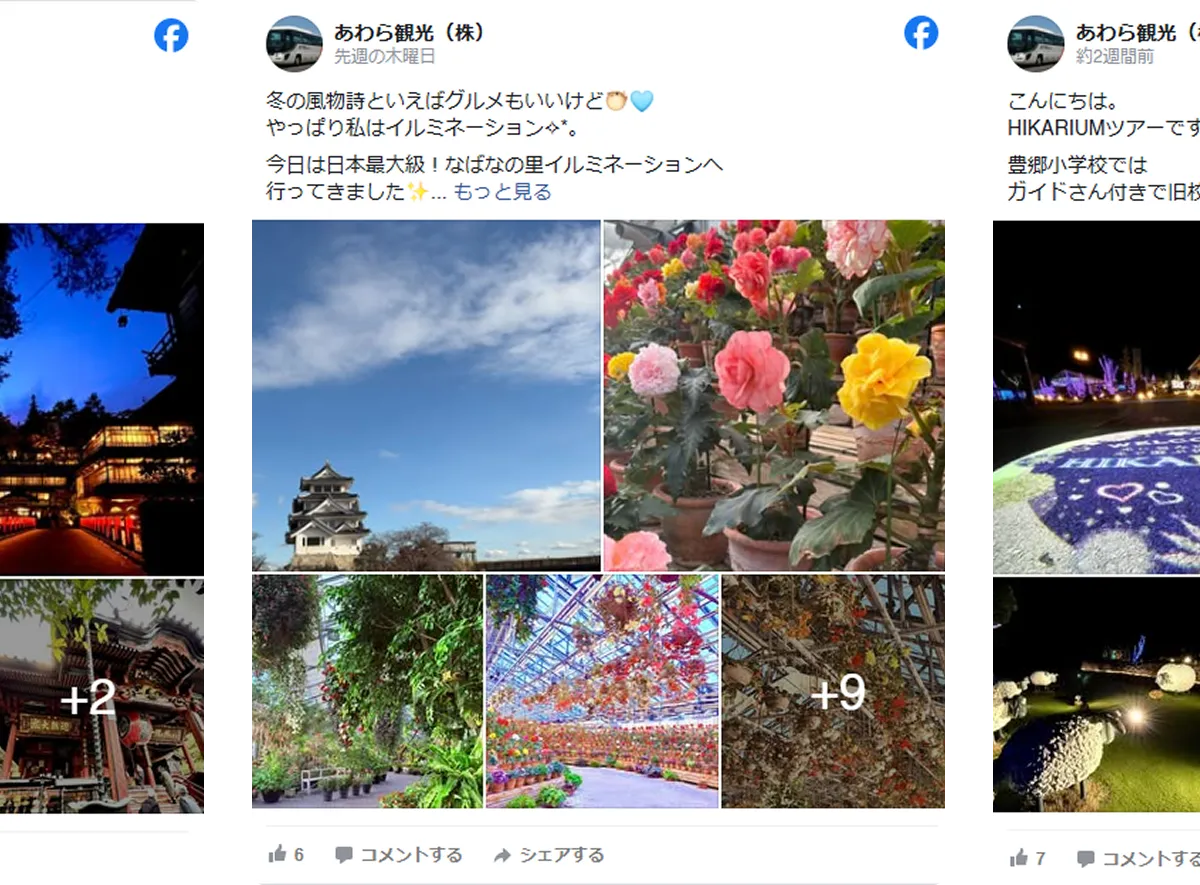
Task: Comment on the なばなの里 illumination post
Action: [399, 855]
